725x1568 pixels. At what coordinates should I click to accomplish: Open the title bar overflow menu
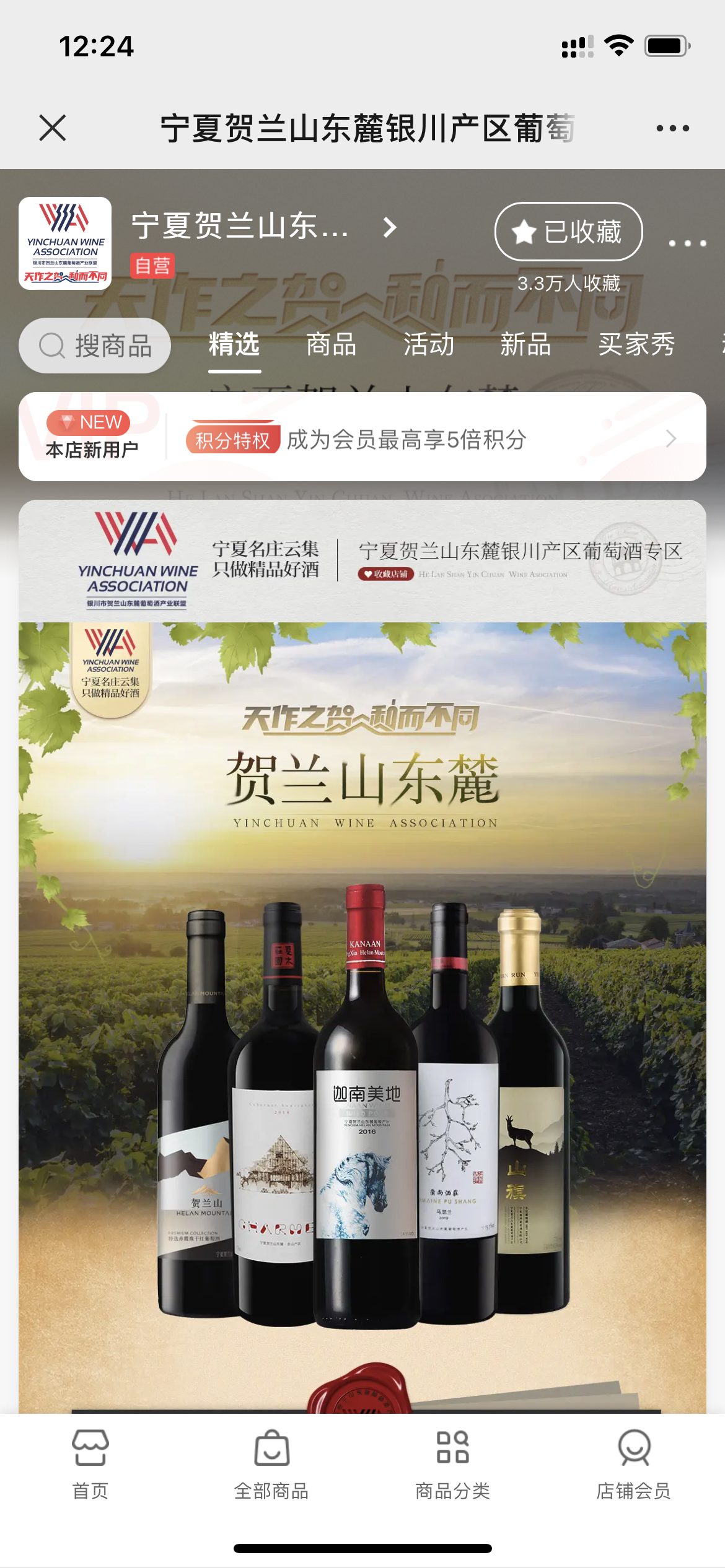point(672,128)
